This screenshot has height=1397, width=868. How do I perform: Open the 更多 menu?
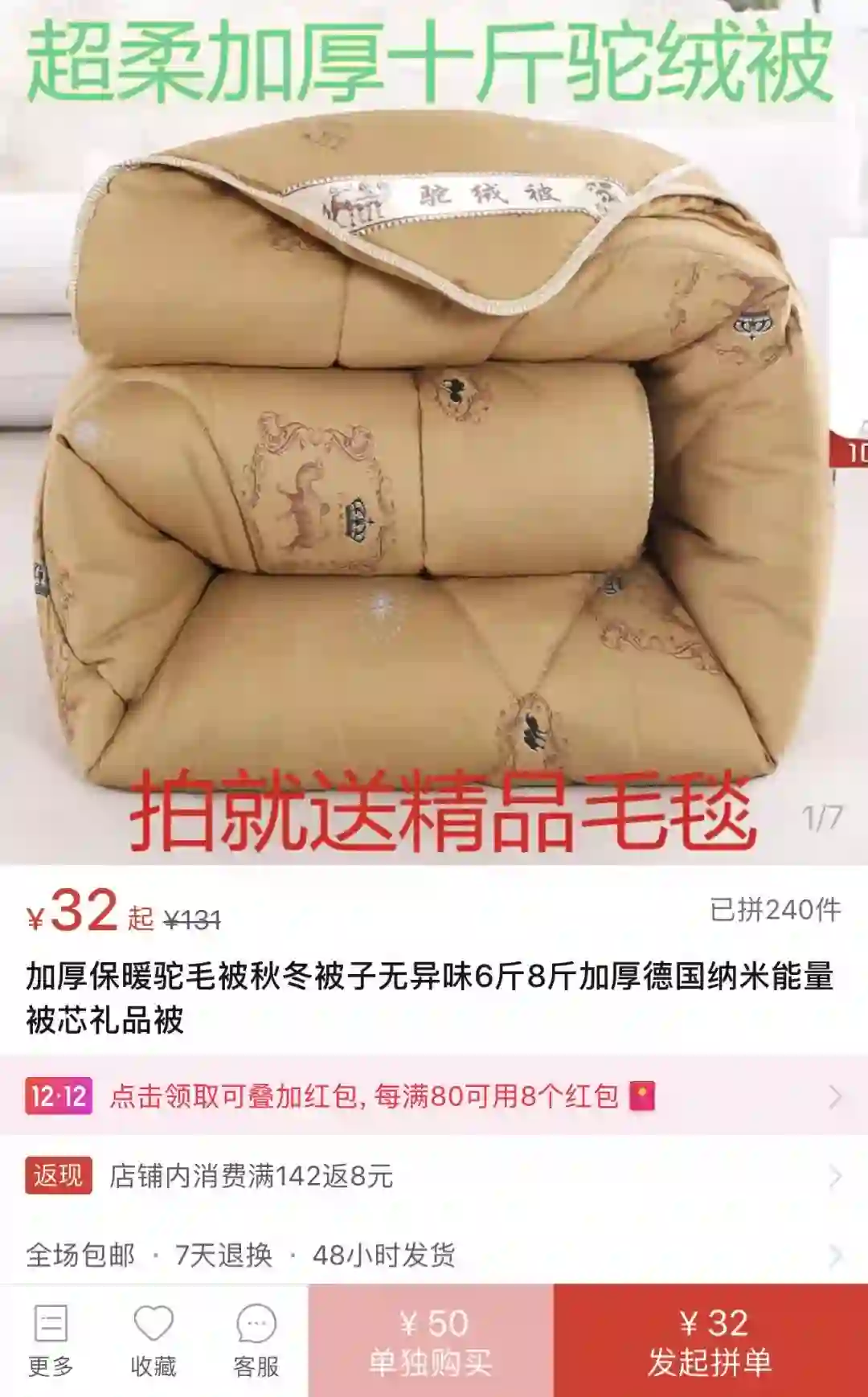(x=51, y=1341)
